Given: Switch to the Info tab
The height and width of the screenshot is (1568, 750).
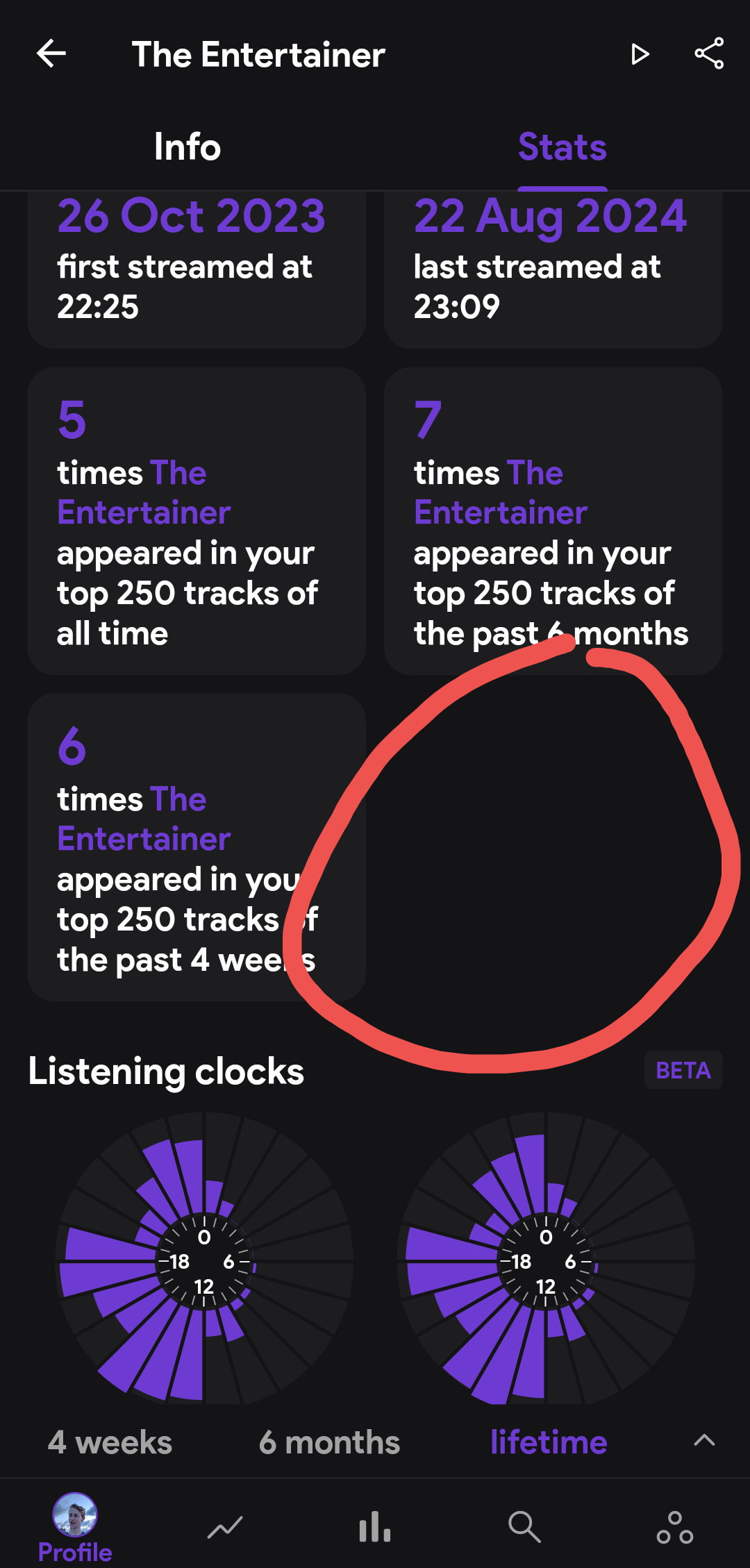Looking at the screenshot, I should point(187,147).
